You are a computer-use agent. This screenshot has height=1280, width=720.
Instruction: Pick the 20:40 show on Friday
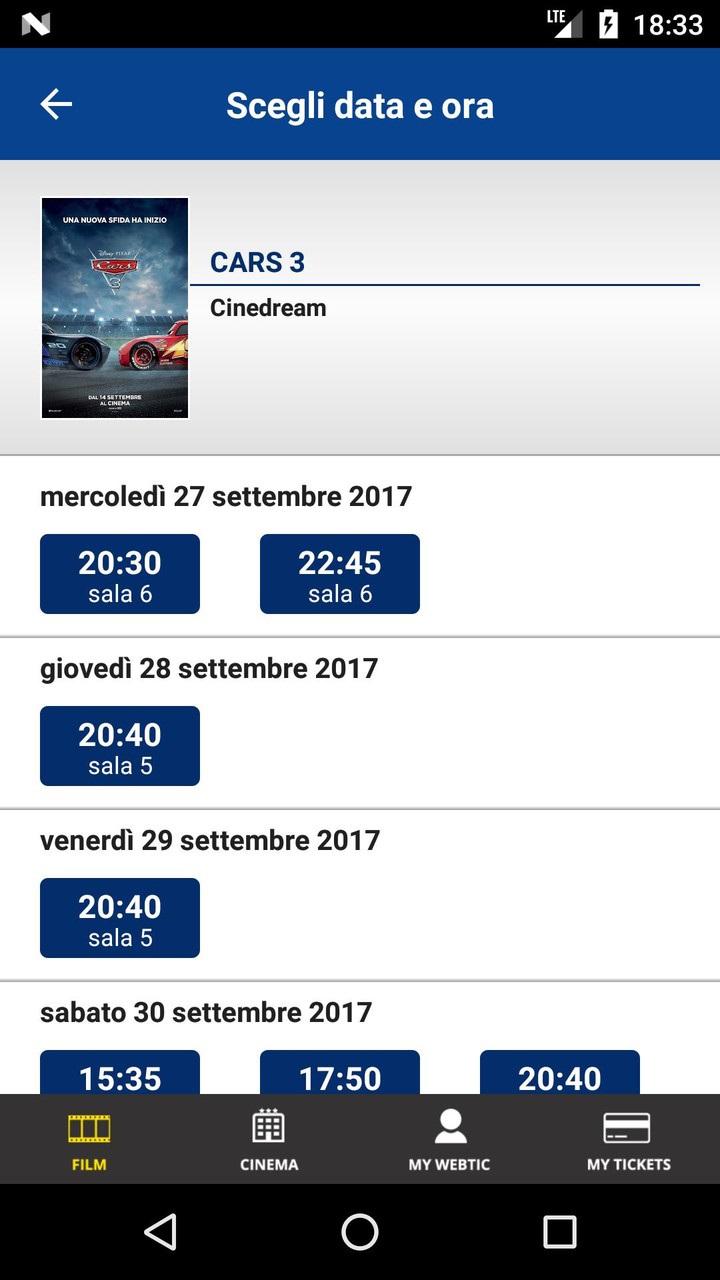tap(119, 917)
